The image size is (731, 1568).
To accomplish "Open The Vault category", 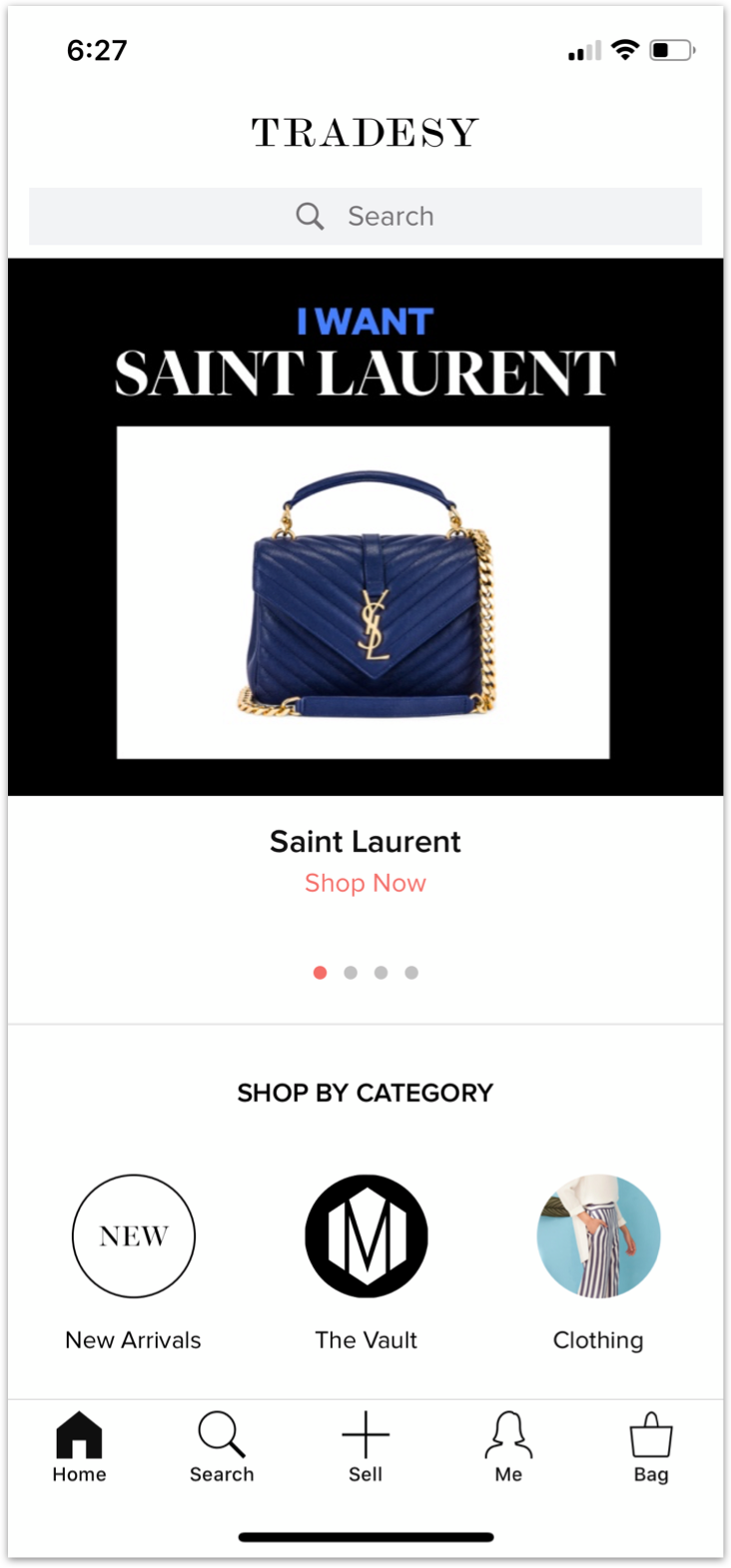I will 366,1236.
